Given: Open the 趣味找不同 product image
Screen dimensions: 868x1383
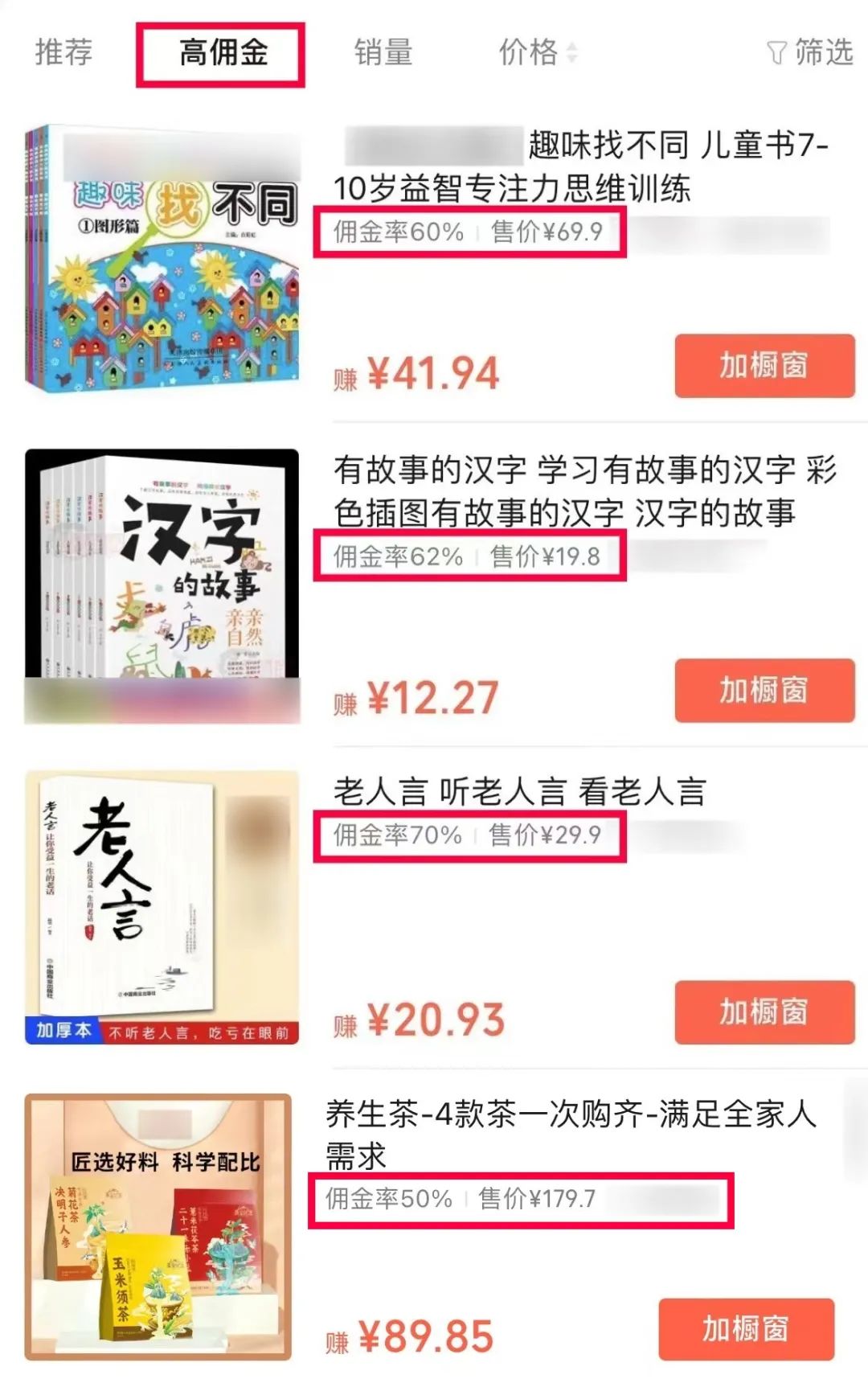Looking at the screenshot, I should (162, 259).
